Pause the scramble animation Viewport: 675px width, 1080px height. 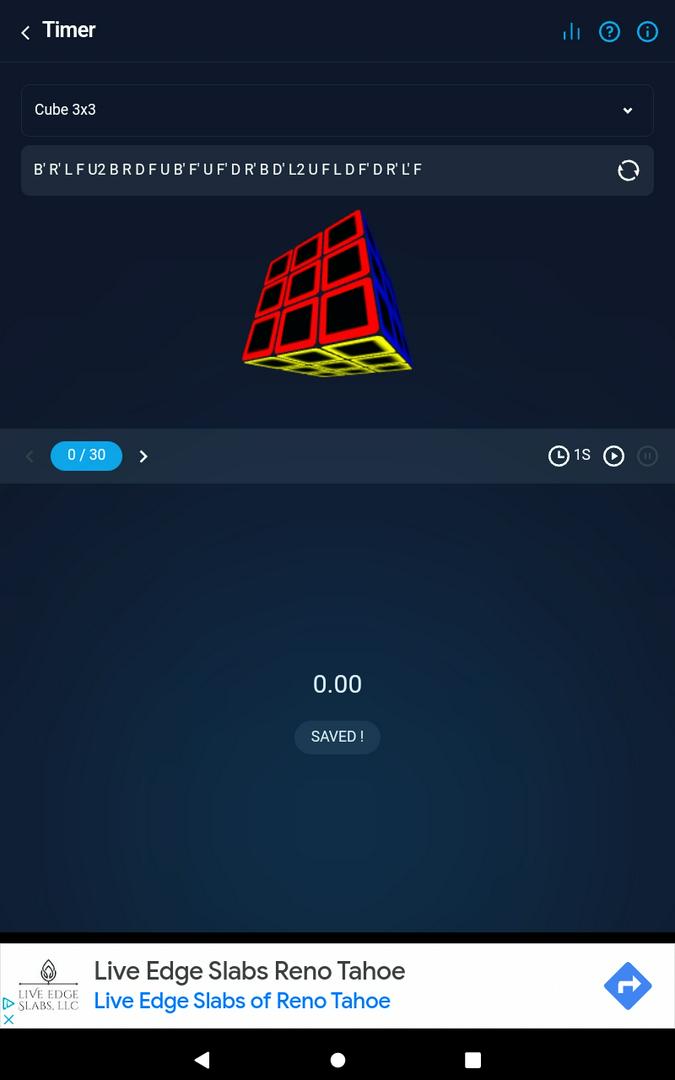[648, 456]
